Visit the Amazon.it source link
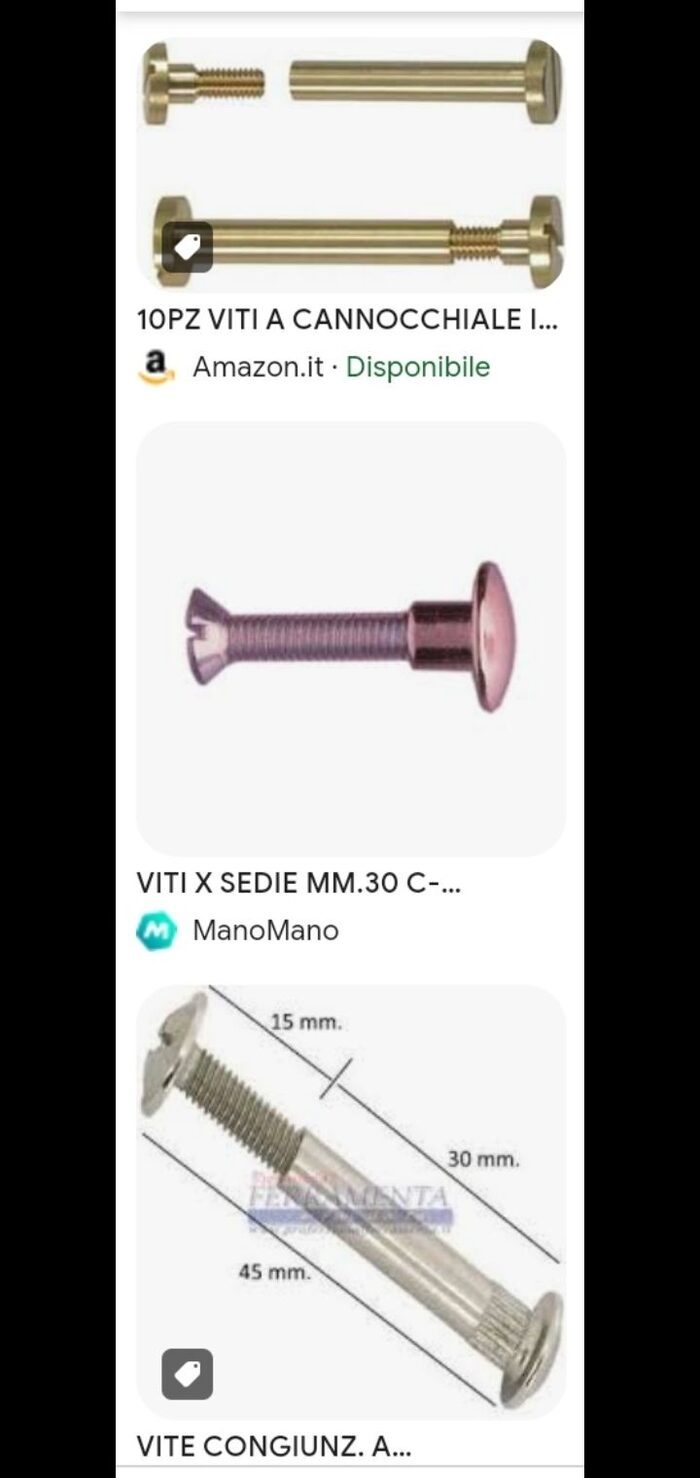 tap(258, 367)
